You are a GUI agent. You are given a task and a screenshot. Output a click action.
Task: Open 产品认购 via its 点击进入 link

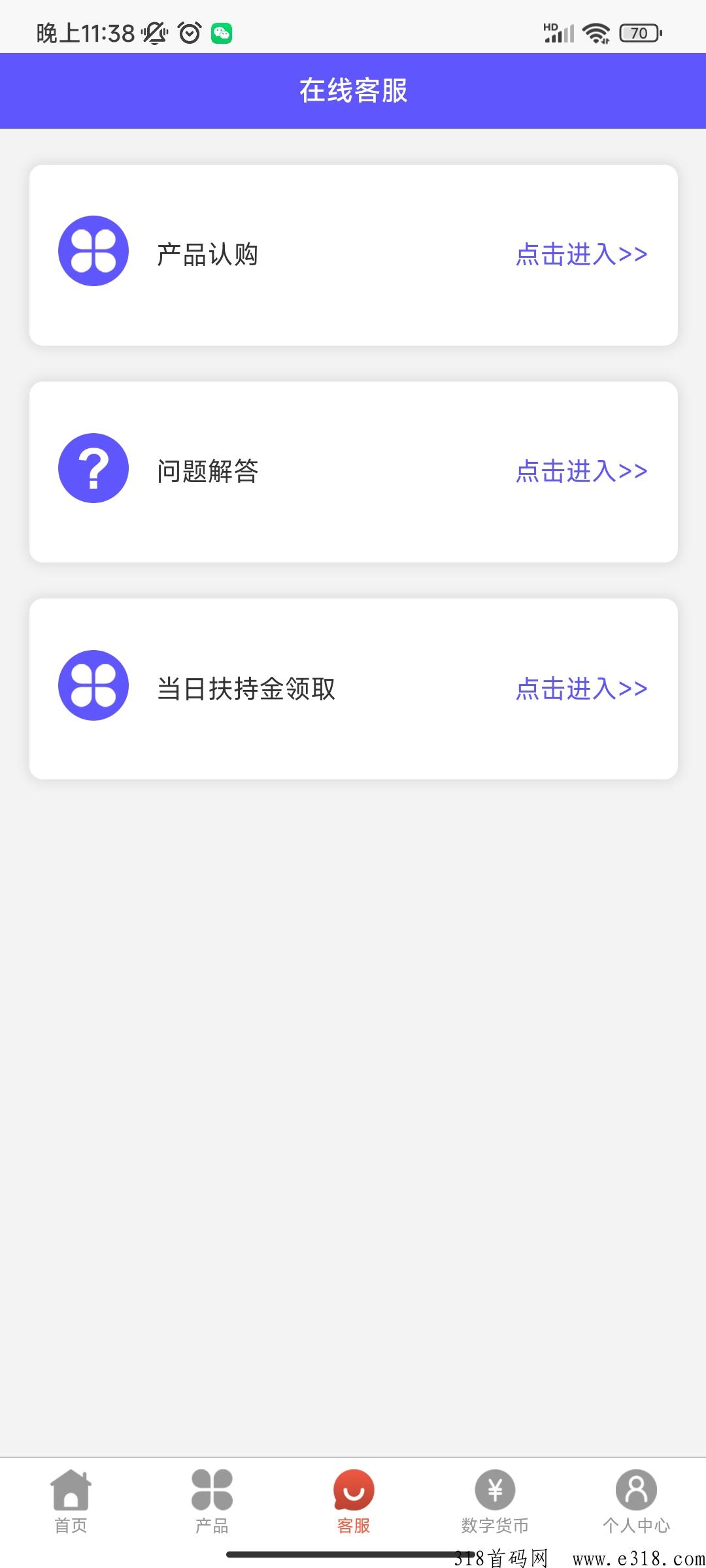pos(580,254)
